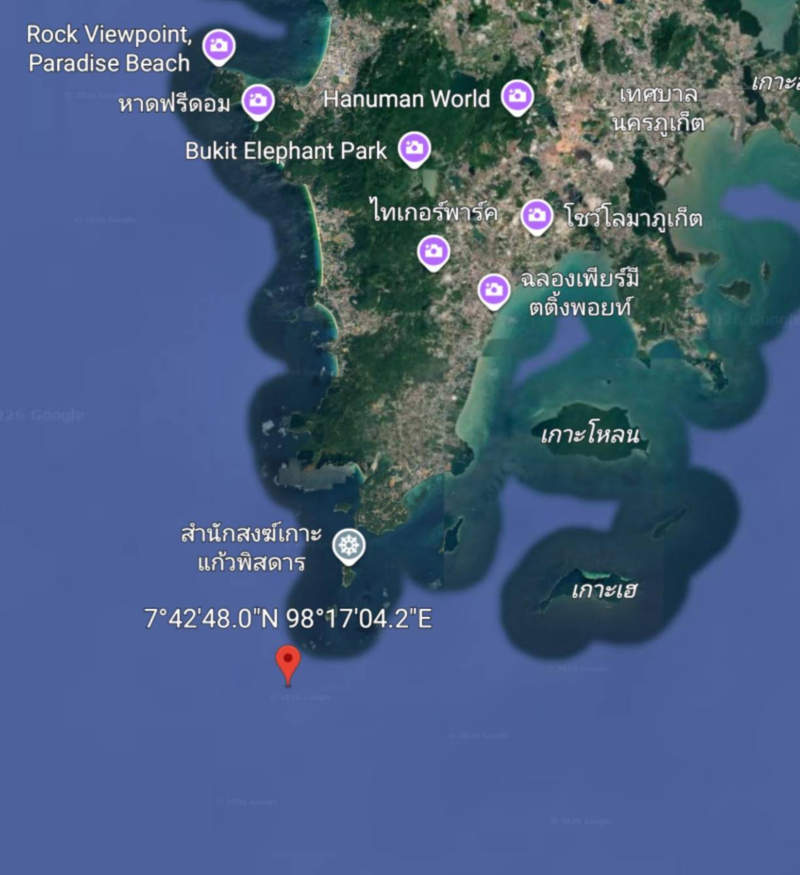Image resolution: width=800 pixels, height=875 pixels.
Task: Open the Bukit Elephant Park marker
Action: tap(413, 149)
